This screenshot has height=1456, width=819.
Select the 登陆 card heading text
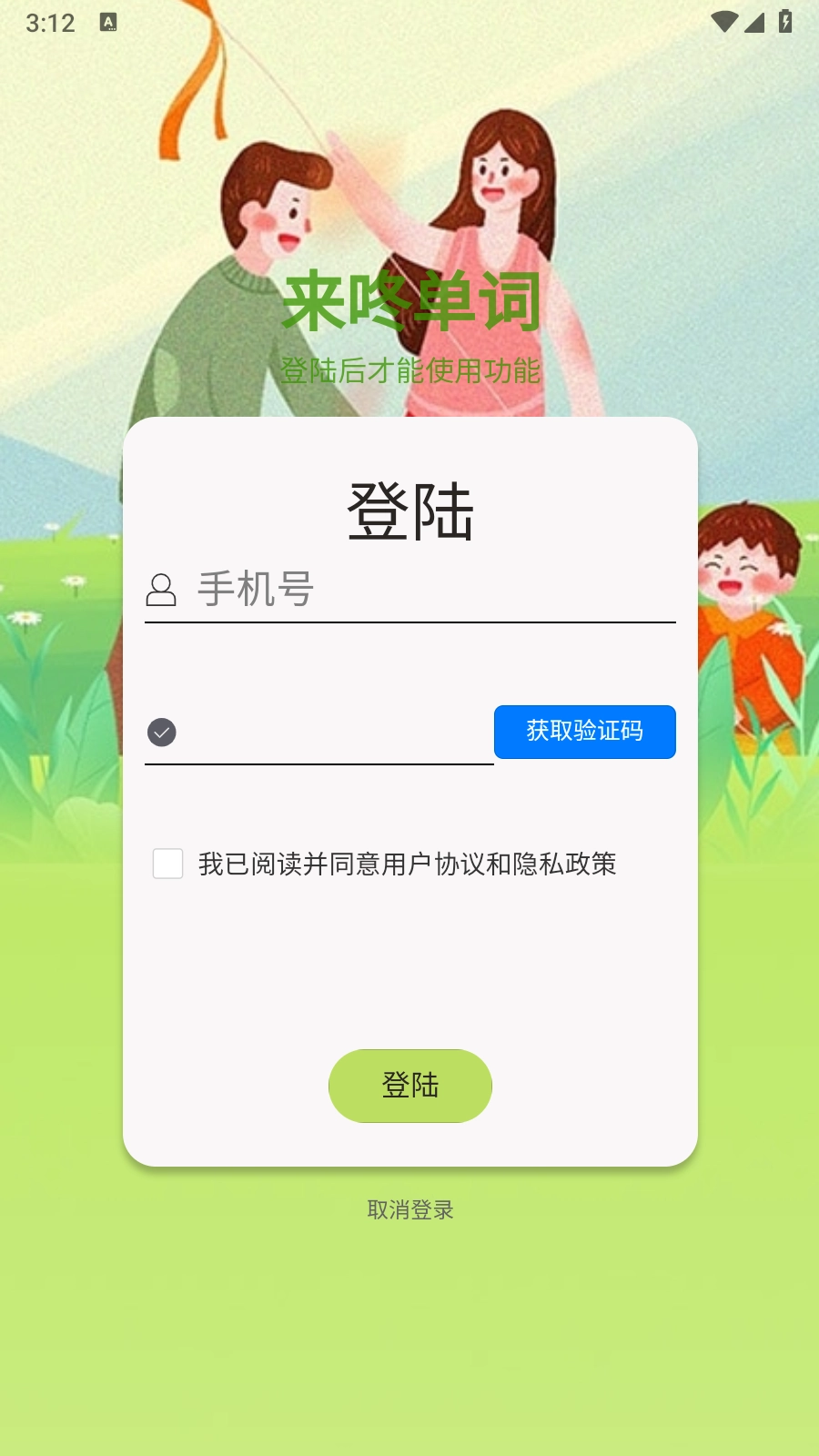point(410,512)
